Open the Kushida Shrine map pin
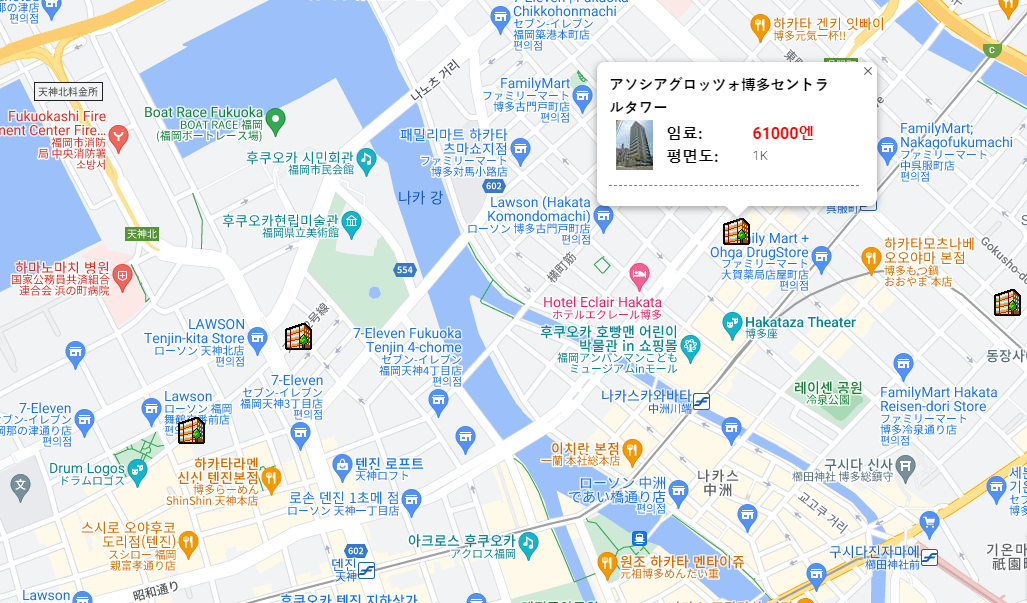Image resolution: width=1027 pixels, height=603 pixels. [x=905, y=464]
